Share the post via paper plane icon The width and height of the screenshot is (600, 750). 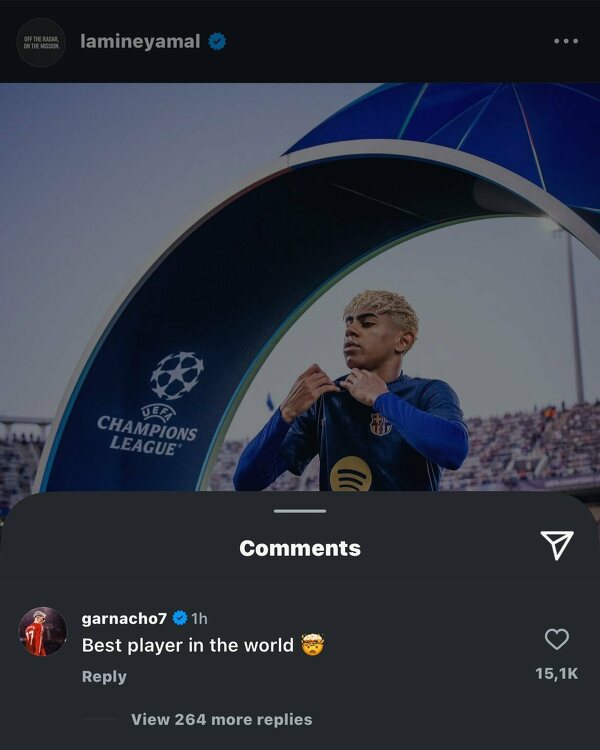556,544
